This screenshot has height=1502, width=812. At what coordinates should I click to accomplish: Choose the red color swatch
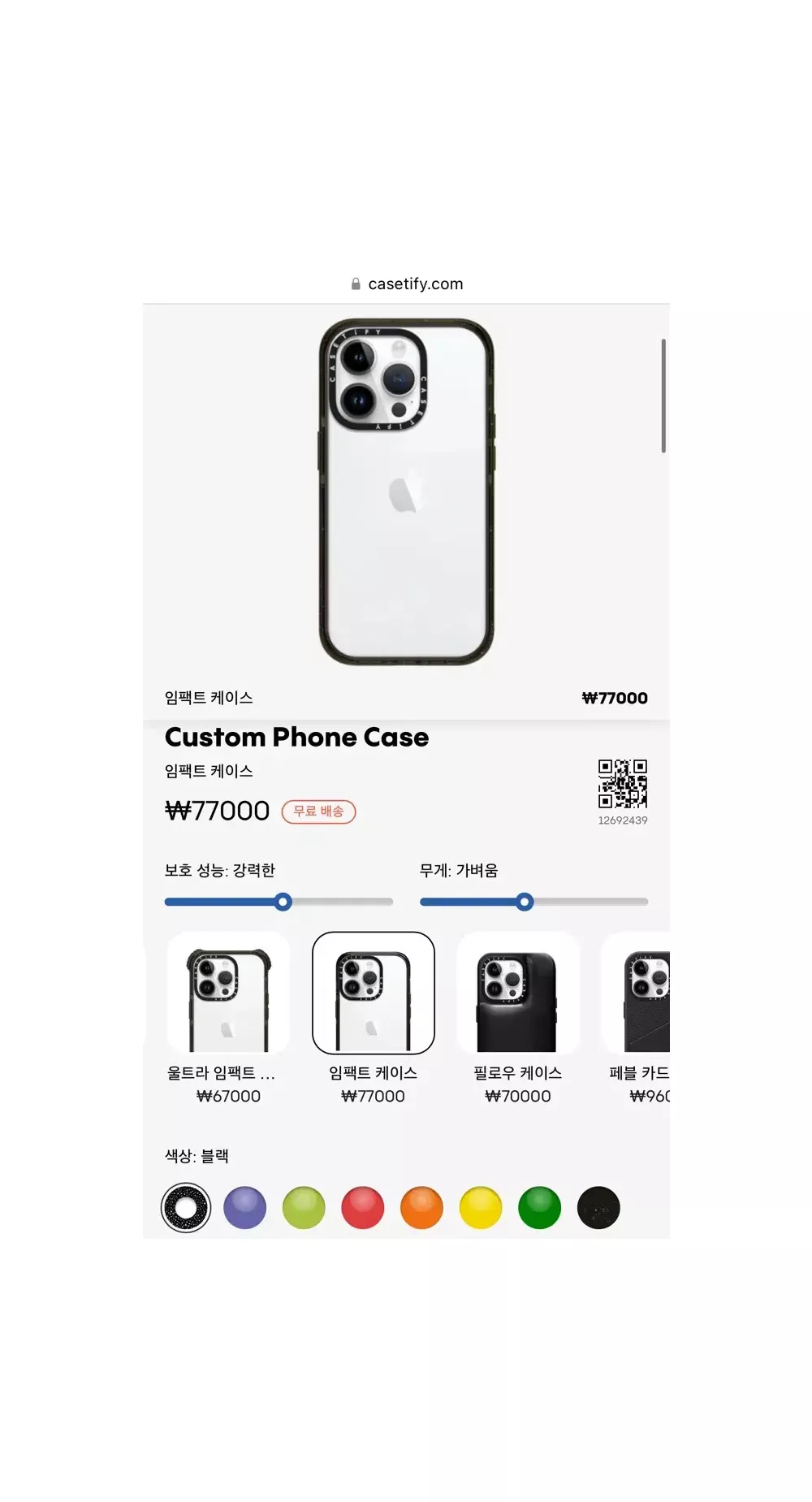[363, 1208]
